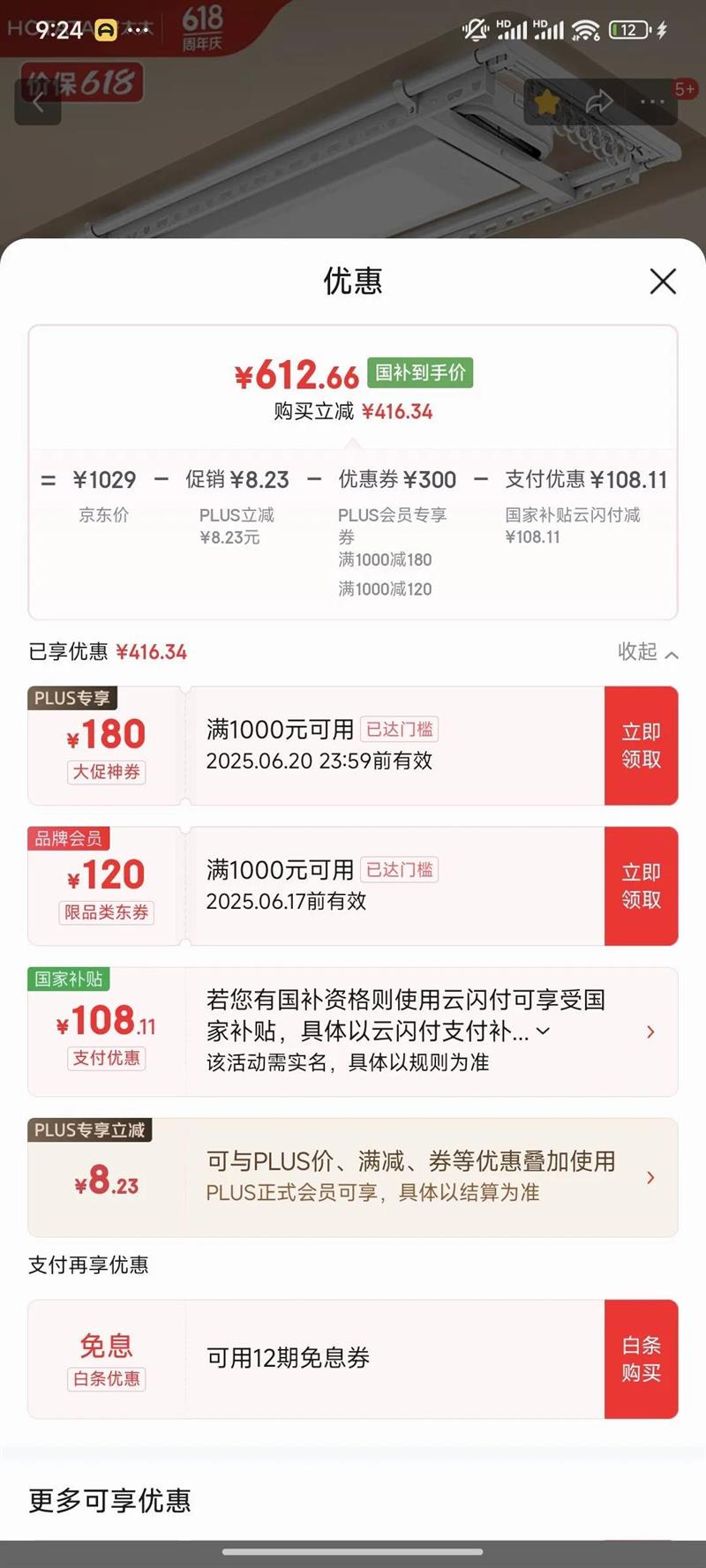The height and width of the screenshot is (1568, 706).
Task: Close the 优惠 discount sheet
Action: point(663,281)
